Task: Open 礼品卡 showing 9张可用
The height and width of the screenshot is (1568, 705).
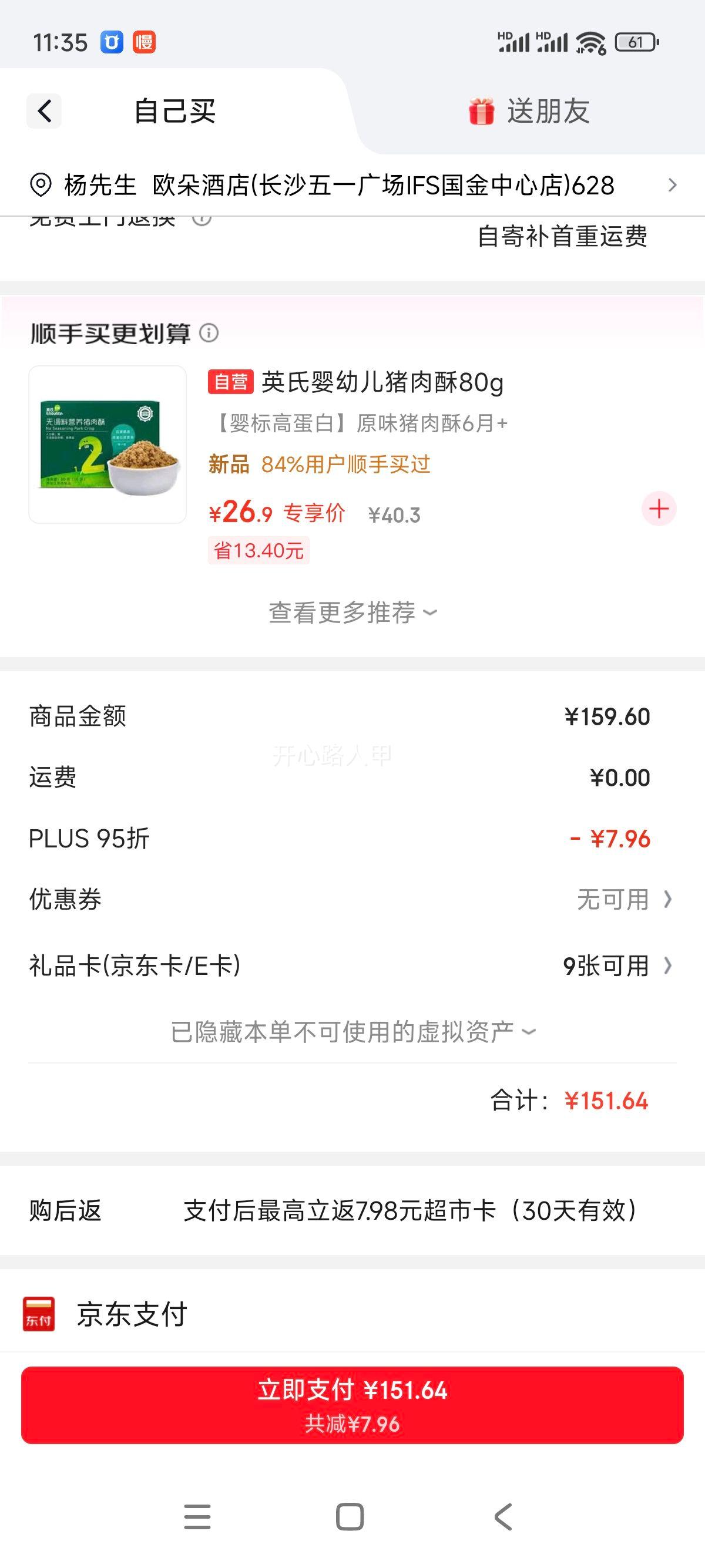Action: pos(609,967)
